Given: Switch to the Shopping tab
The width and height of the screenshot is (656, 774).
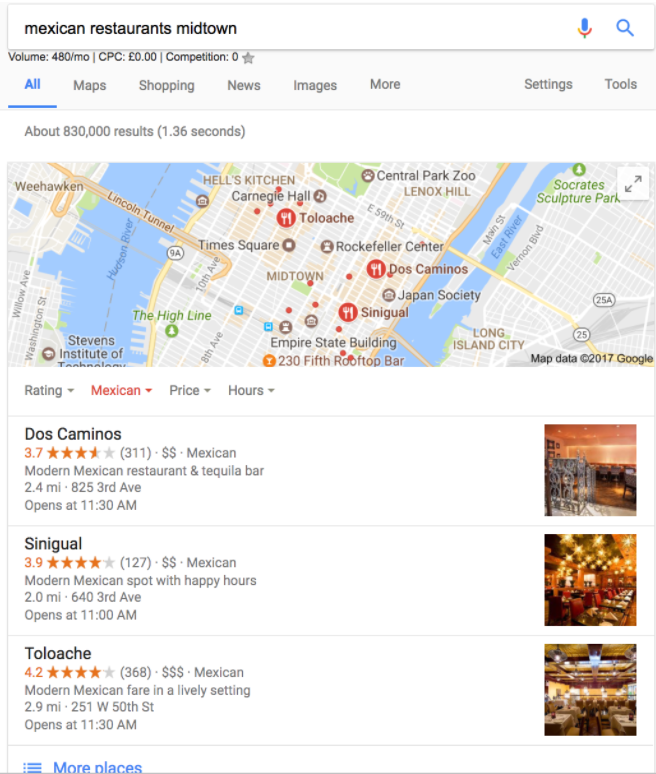Looking at the screenshot, I should coord(167,85).
